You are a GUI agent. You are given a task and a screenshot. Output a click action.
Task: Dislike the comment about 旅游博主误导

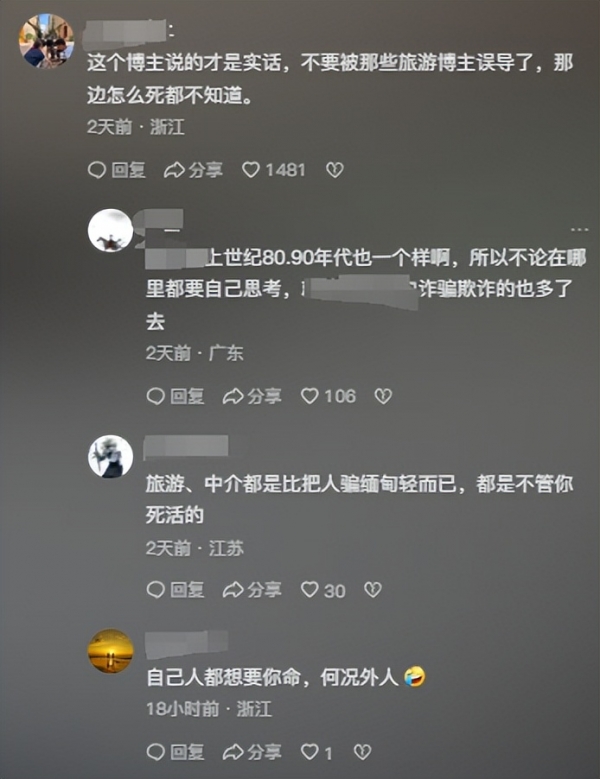[335, 170]
